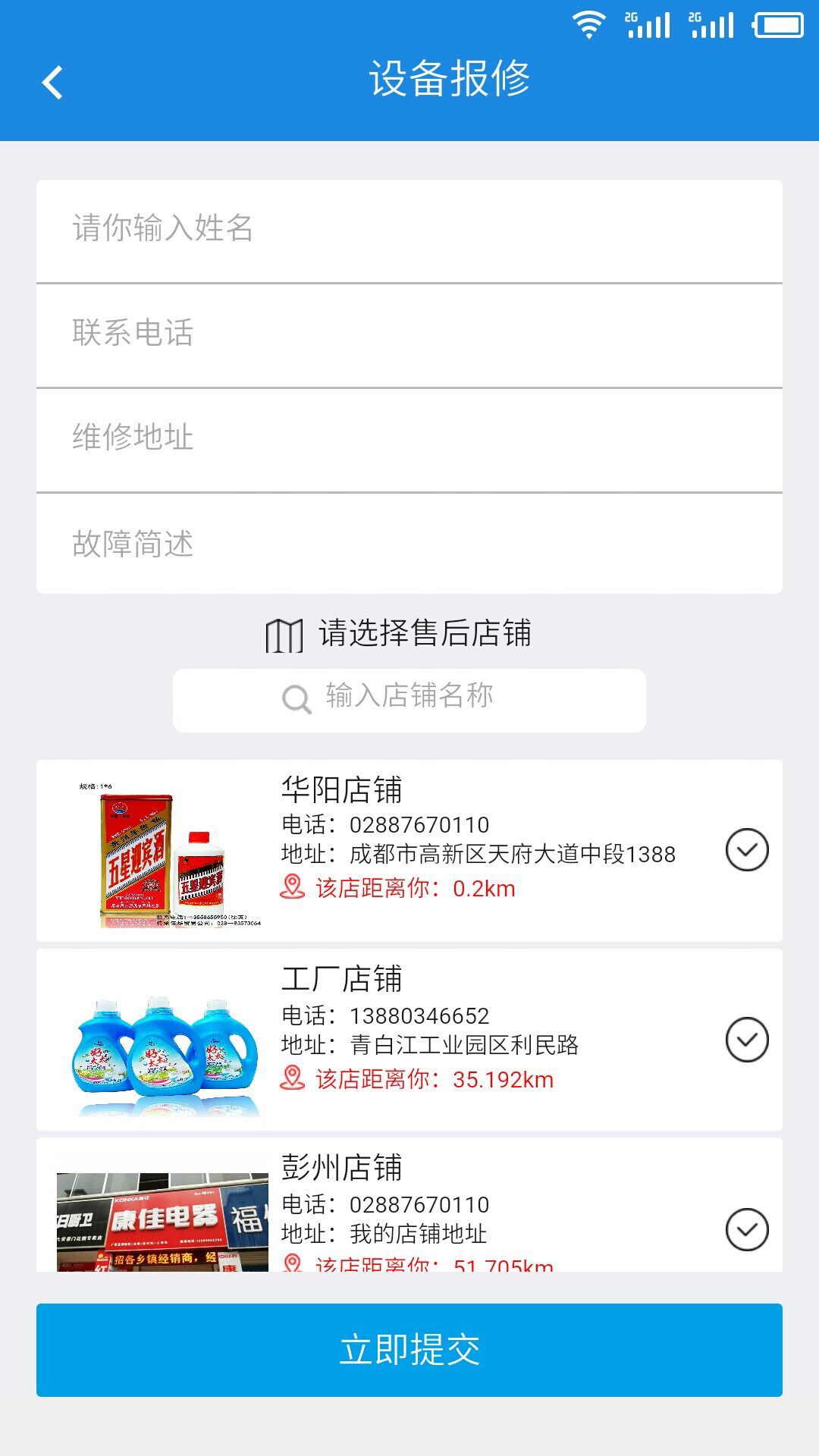819x1456 pixels.
Task: Enter the 故障简述 fault description field
Action: 409,544
